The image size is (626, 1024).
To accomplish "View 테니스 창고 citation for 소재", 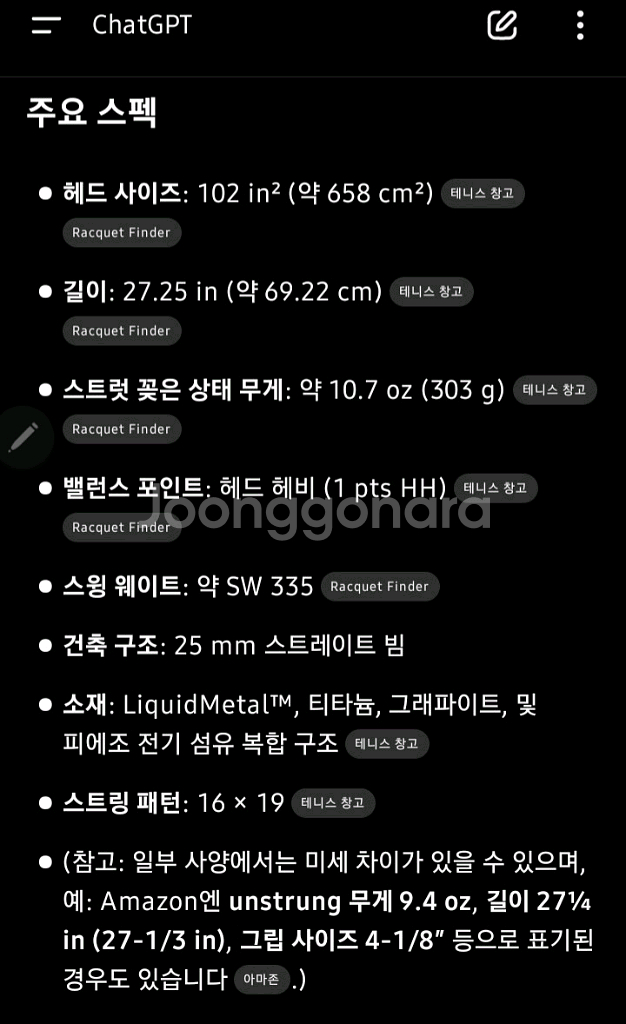I will tap(387, 743).
